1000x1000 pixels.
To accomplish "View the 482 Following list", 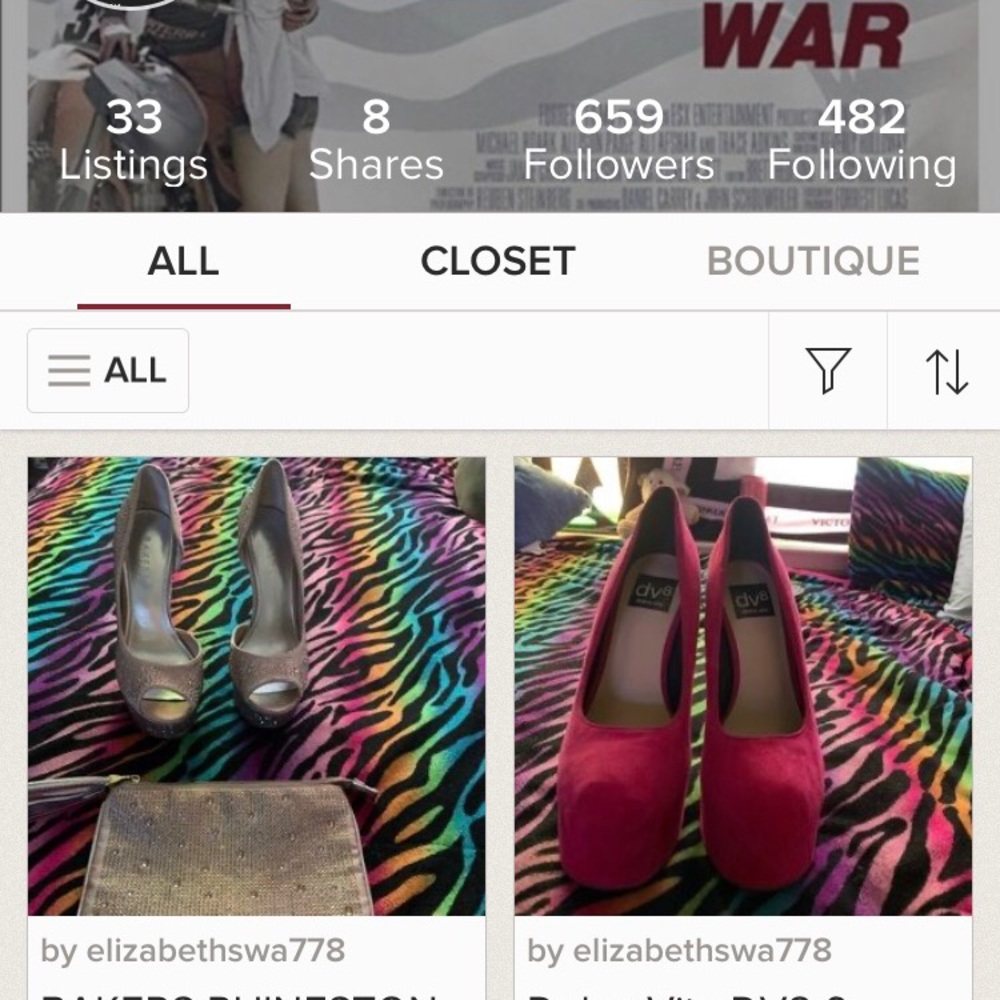I will click(x=862, y=142).
